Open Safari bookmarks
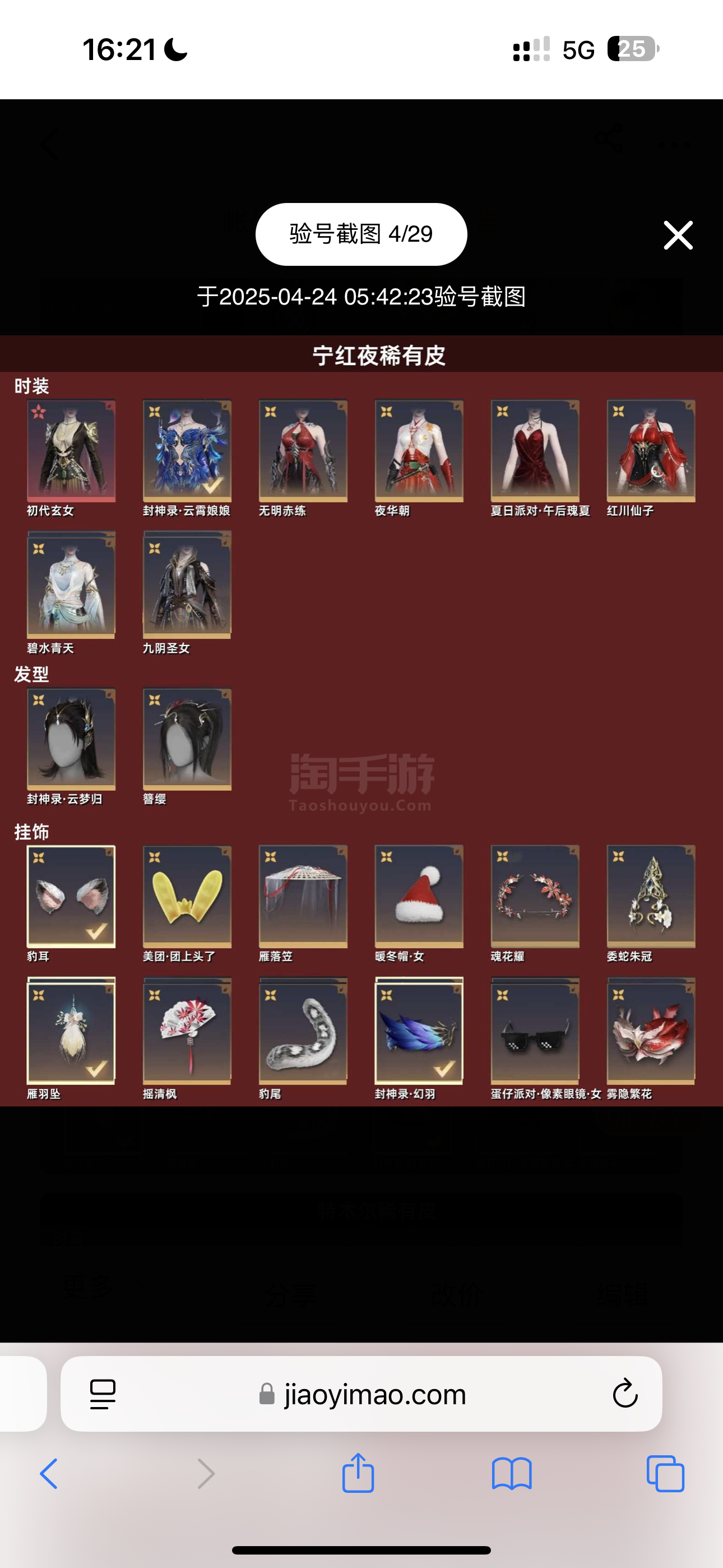The height and width of the screenshot is (1568, 723). 512,1474
